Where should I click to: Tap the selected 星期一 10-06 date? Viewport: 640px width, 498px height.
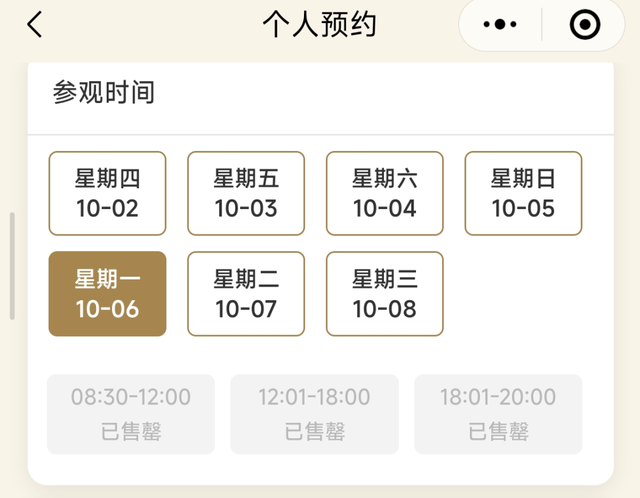pos(107,294)
